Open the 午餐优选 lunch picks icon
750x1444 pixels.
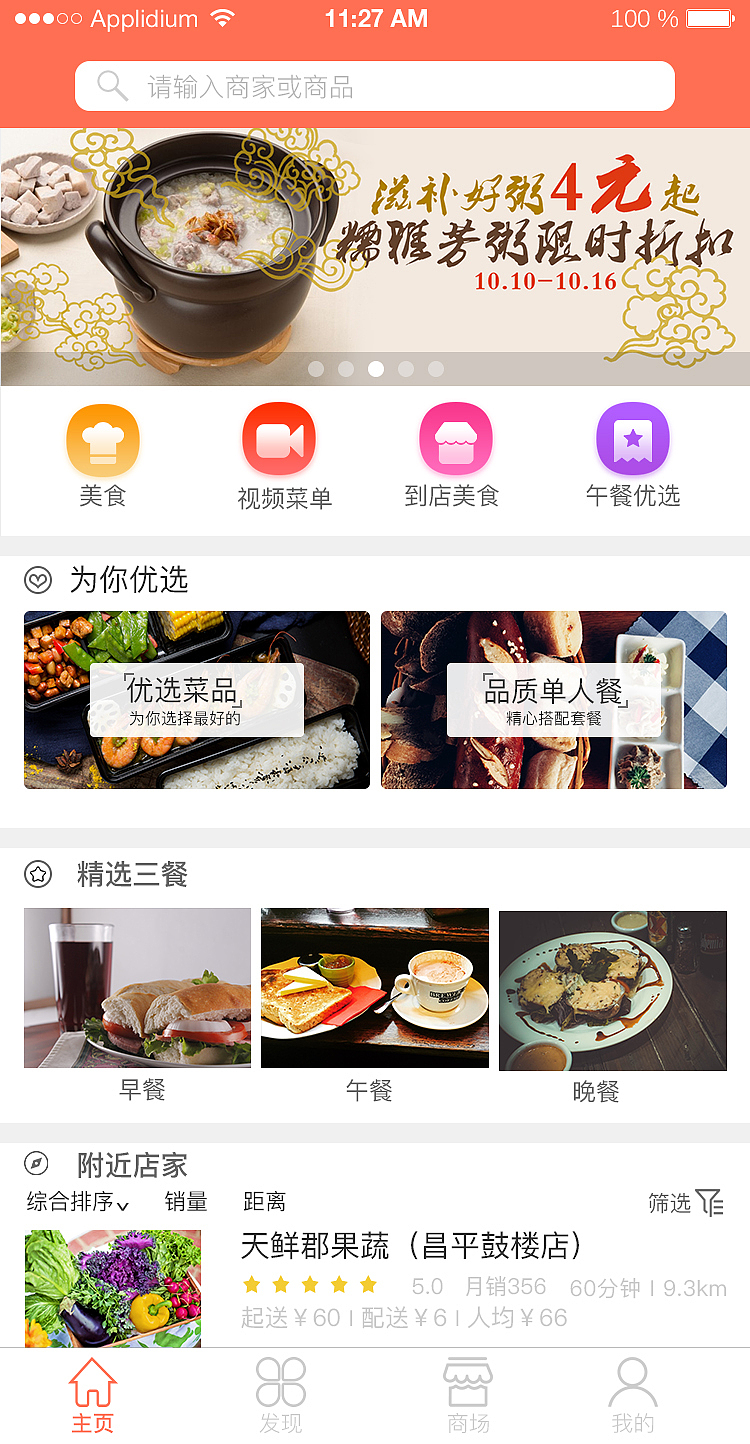[632, 439]
